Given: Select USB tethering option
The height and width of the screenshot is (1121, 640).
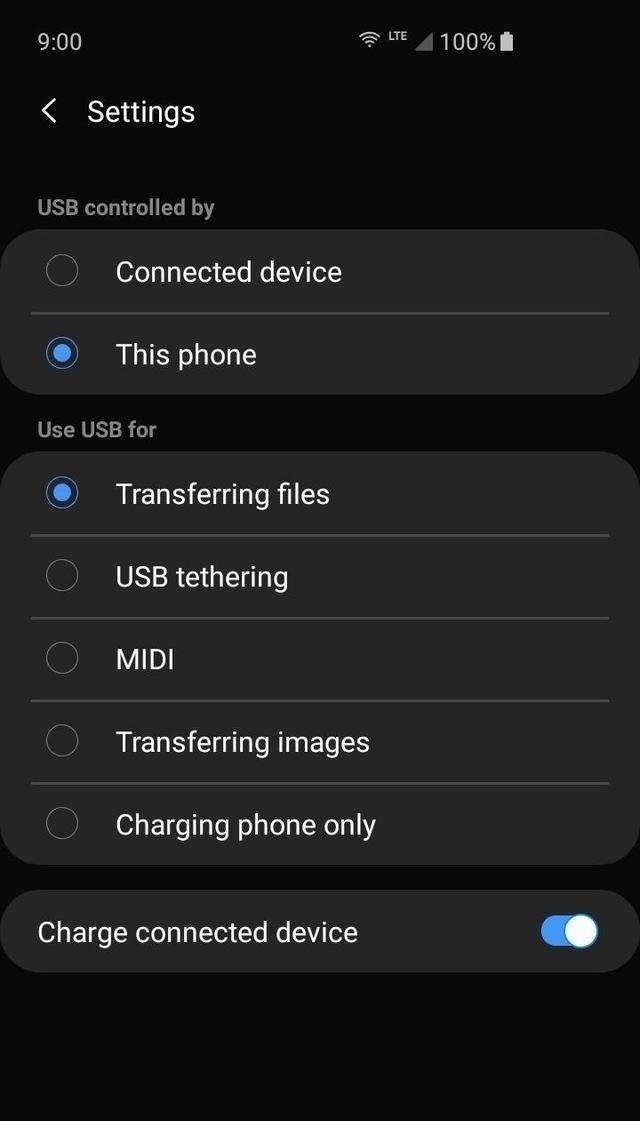Looking at the screenshot, I should (x=62, y=576).
